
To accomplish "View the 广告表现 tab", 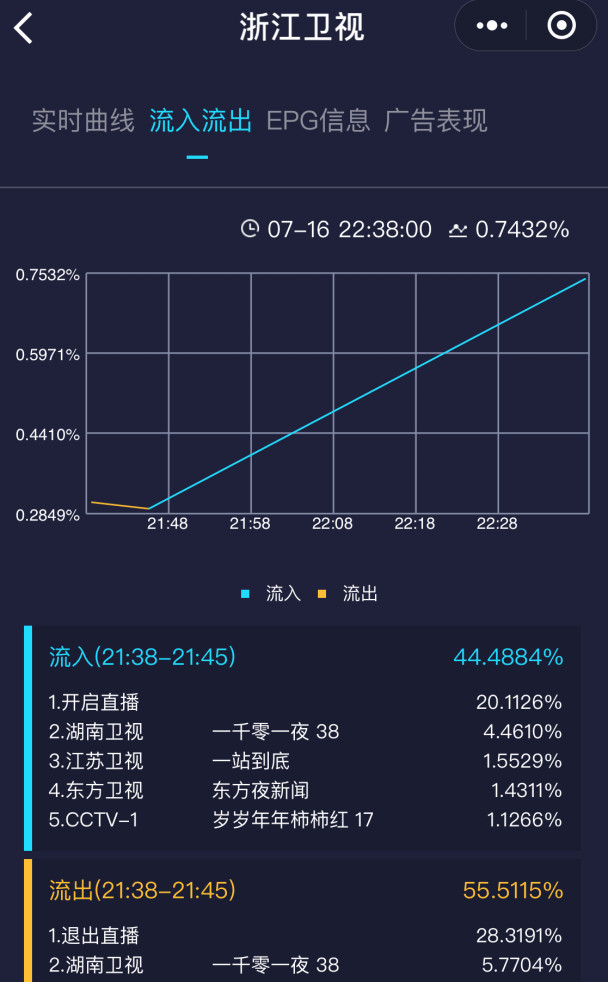I will (x=436, y=121).
